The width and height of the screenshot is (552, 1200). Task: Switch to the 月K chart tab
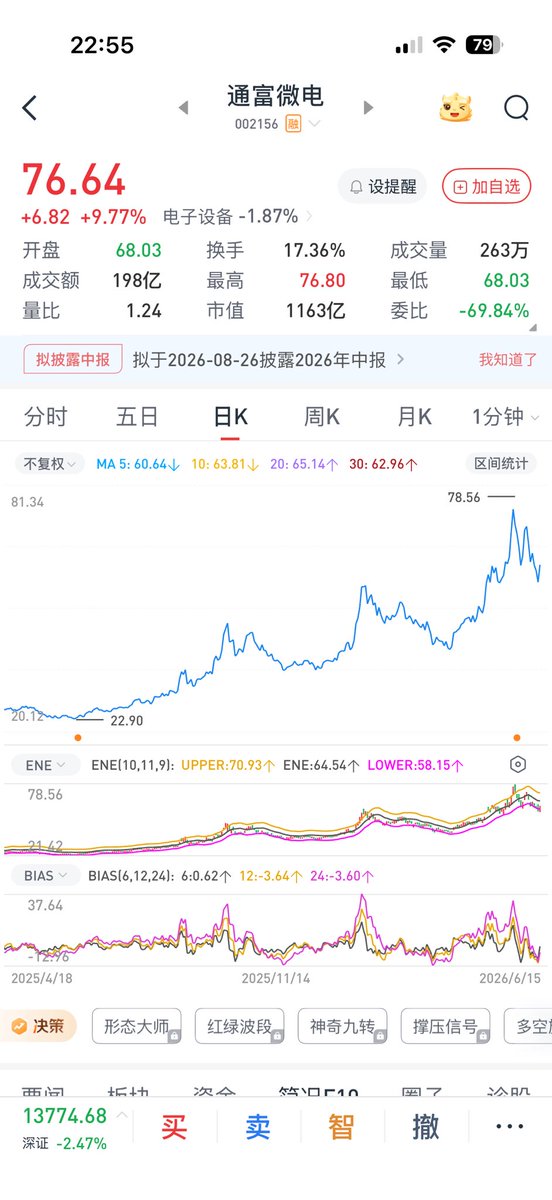pyautogui.click(x=414, y=417)
